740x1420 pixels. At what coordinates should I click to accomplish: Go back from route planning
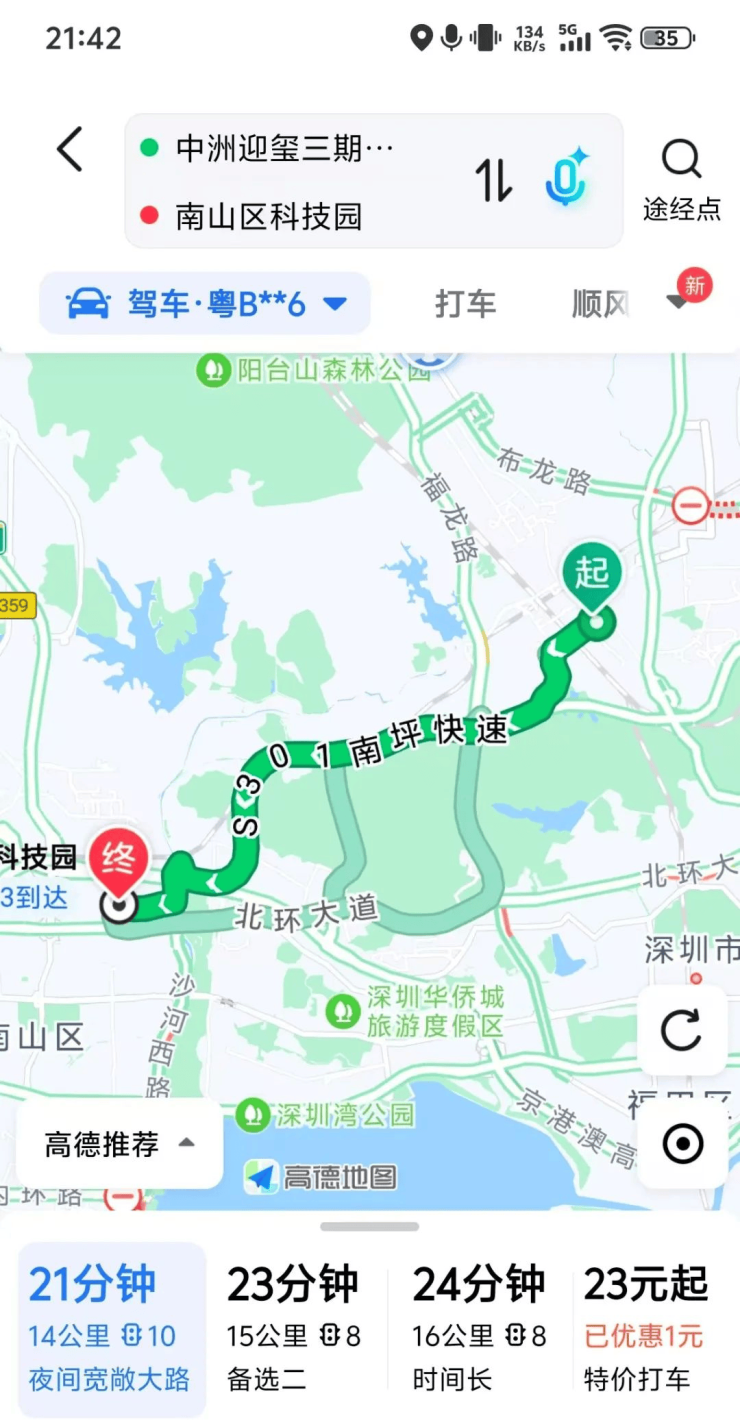pos(70,150)
